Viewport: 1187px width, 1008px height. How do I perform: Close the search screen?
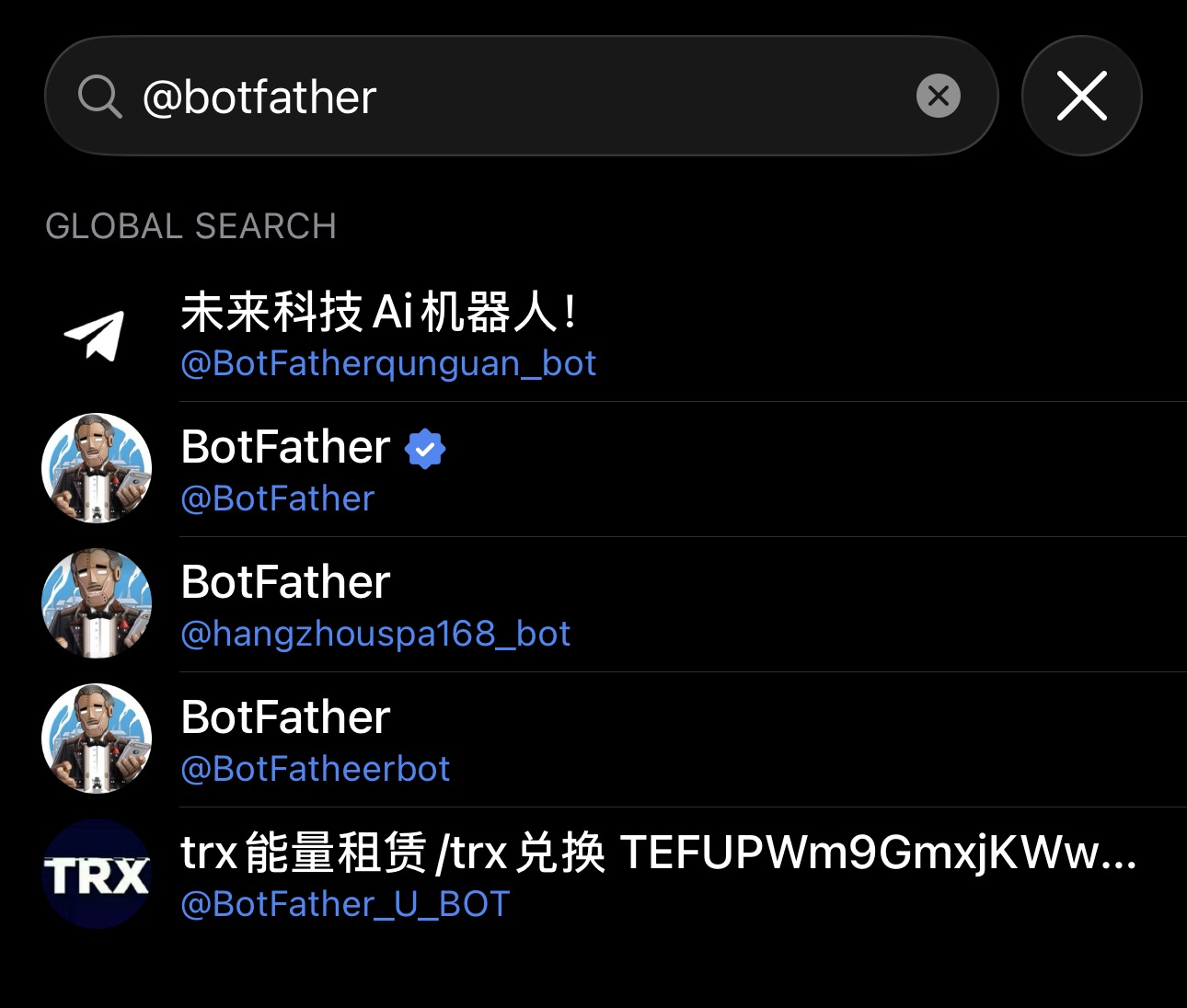pyautogui.click(x=1081, y=96)
